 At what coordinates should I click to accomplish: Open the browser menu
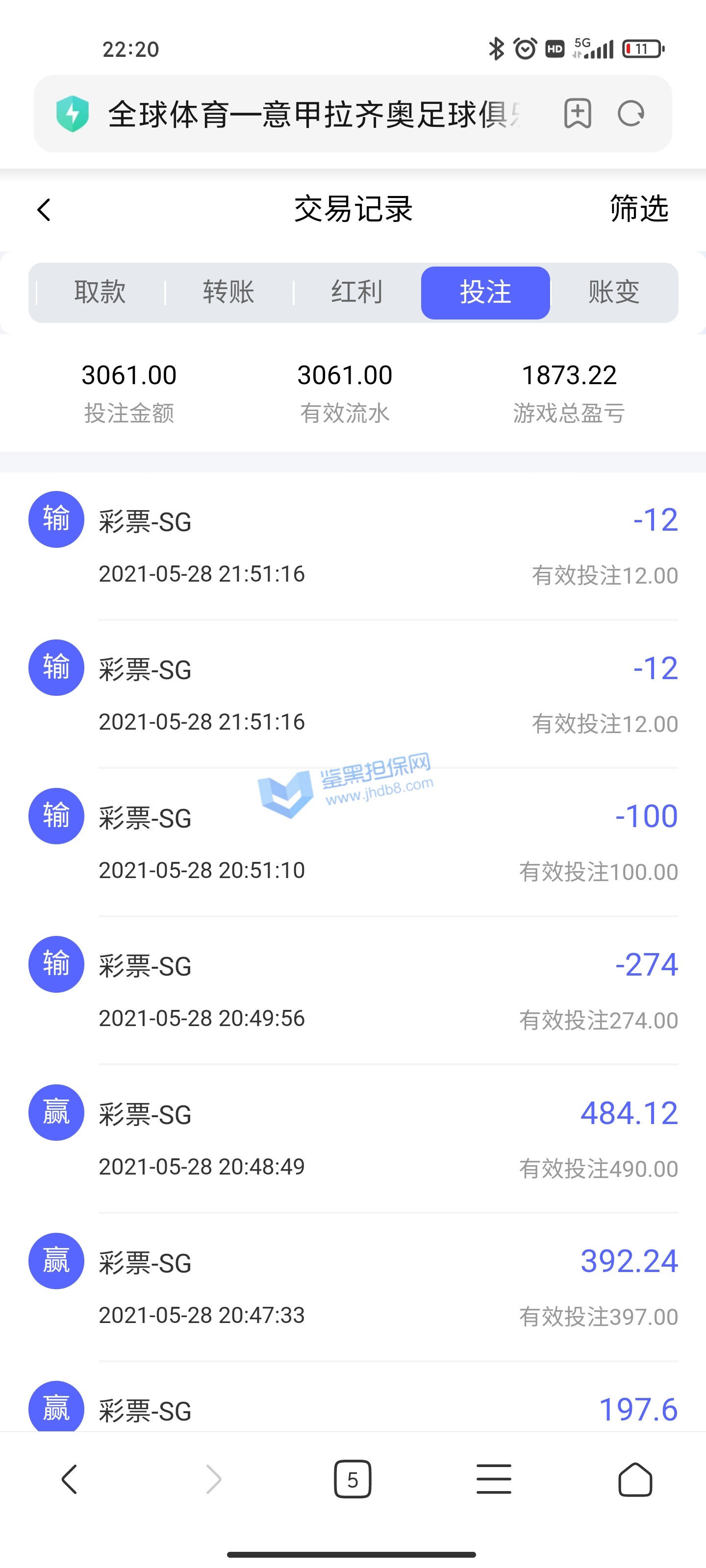point(493,1479)
